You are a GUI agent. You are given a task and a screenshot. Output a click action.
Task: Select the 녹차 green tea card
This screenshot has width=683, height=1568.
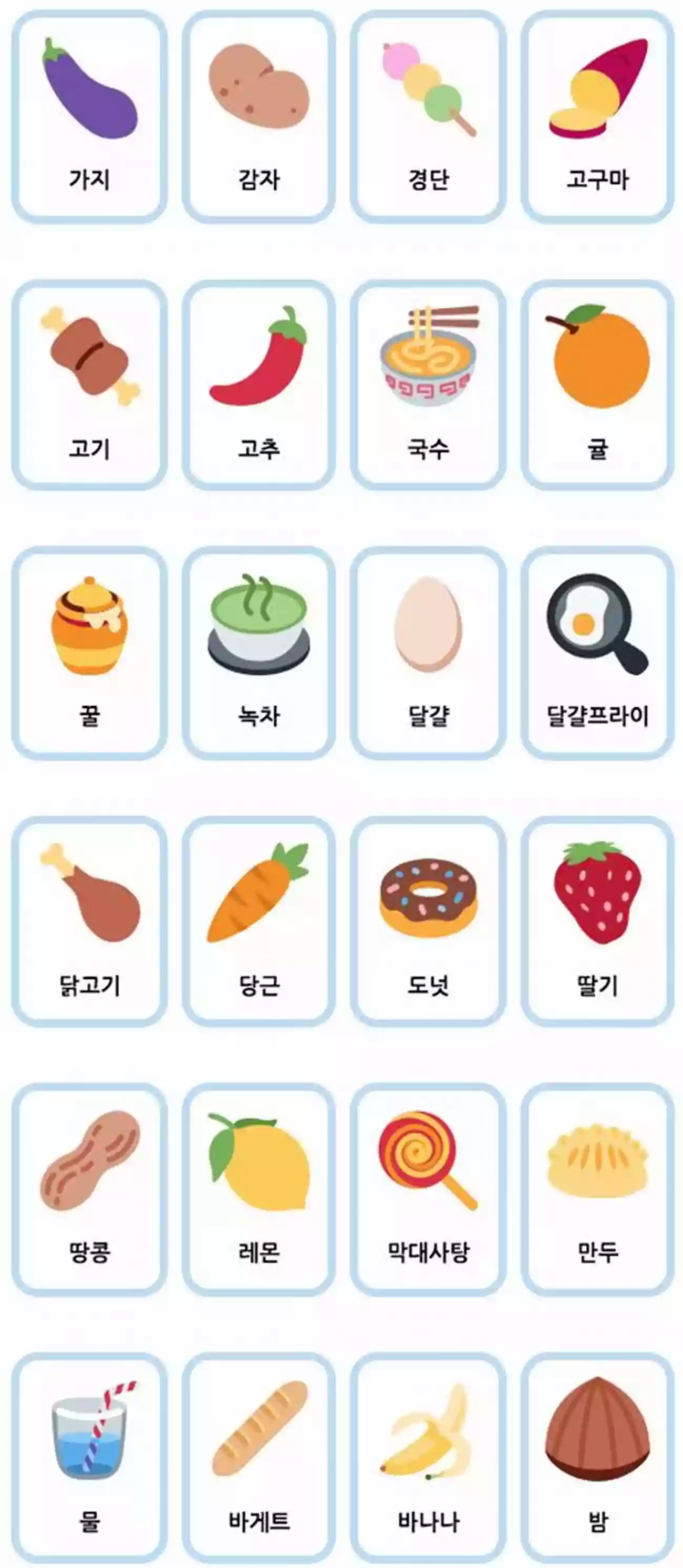coord(258,653)
